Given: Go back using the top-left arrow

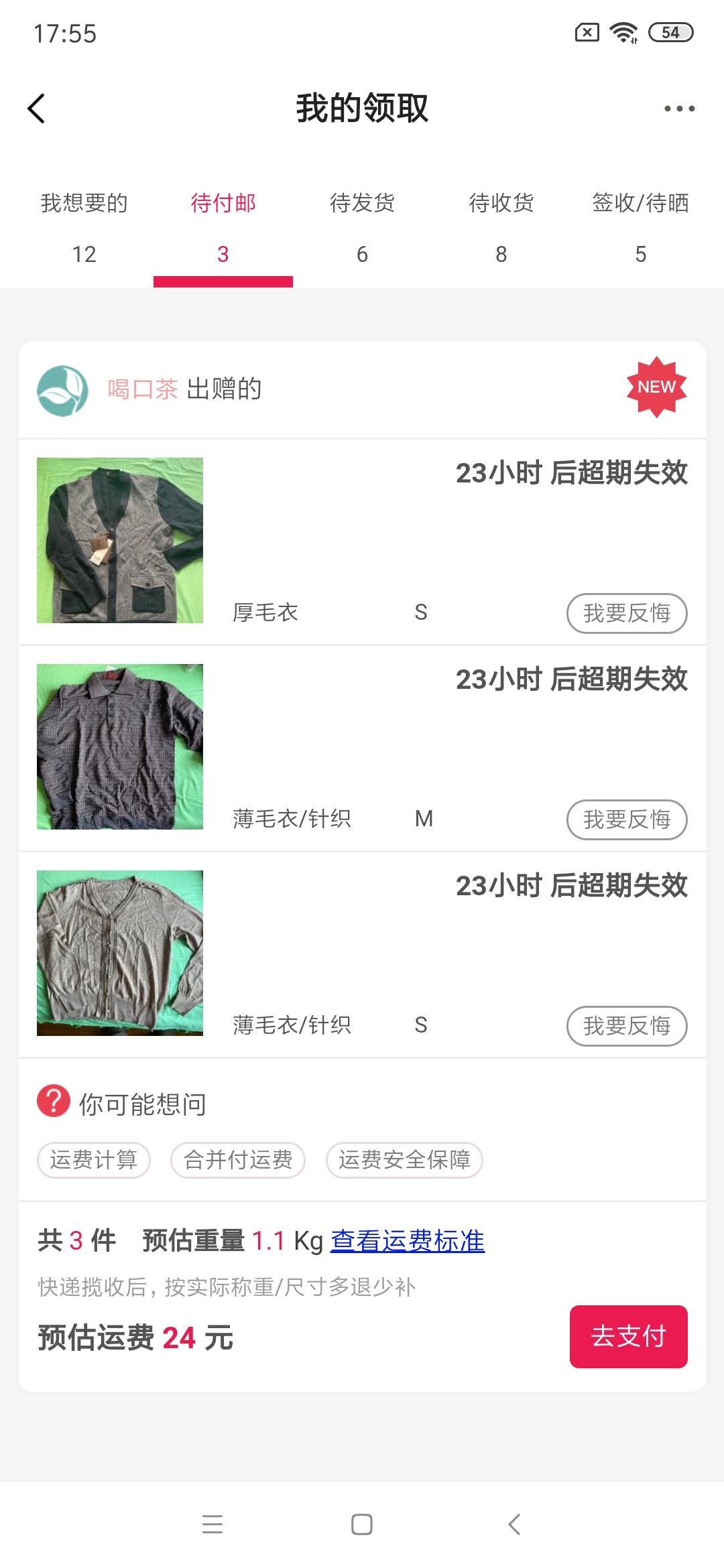Looking at the screenshot, I should pyautogui.click(x=37, y=109).
